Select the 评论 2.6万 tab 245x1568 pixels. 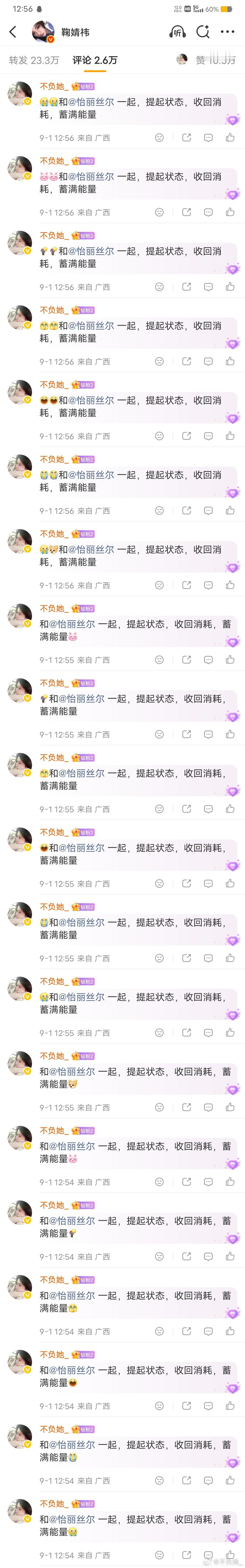tap(95, 60)
